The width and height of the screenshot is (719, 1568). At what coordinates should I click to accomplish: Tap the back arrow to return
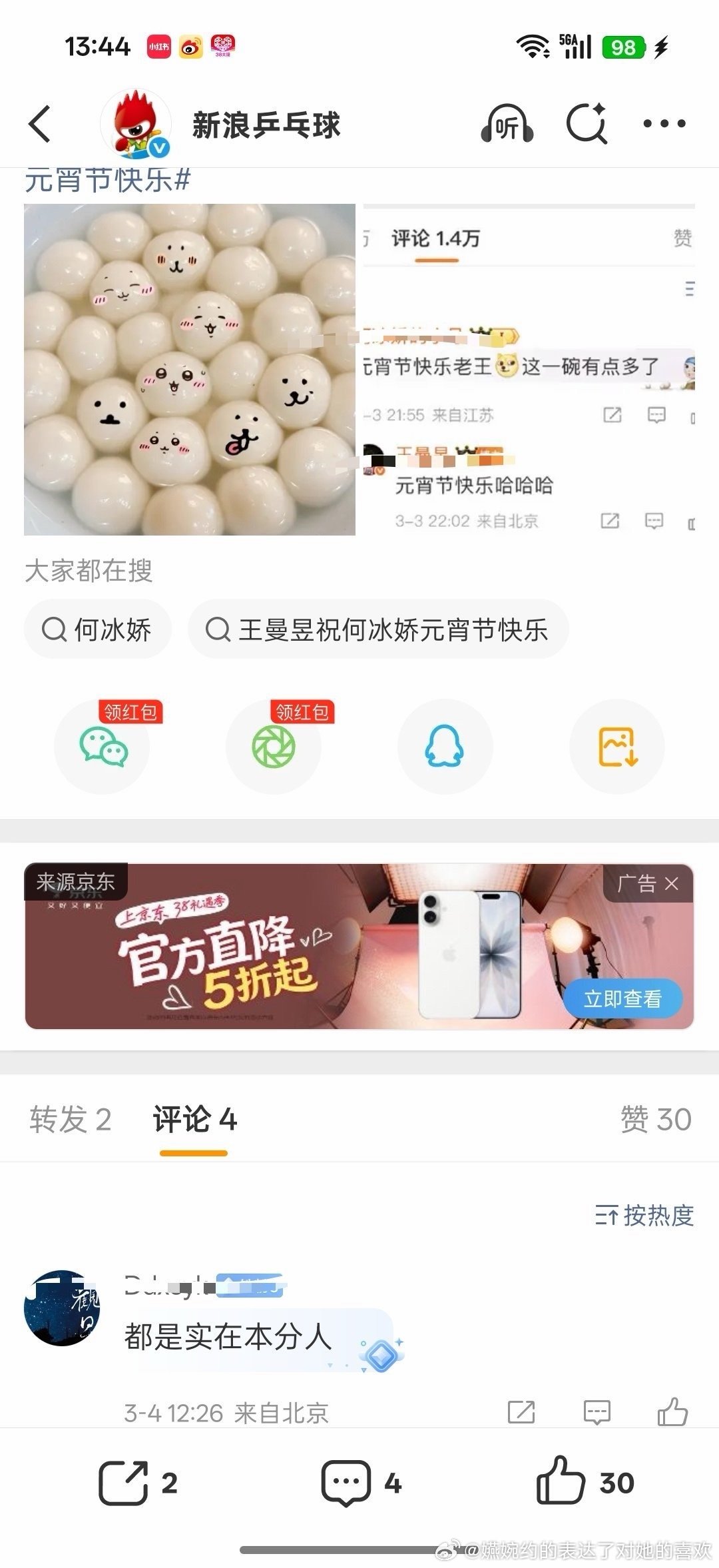[x=40, y=123]
